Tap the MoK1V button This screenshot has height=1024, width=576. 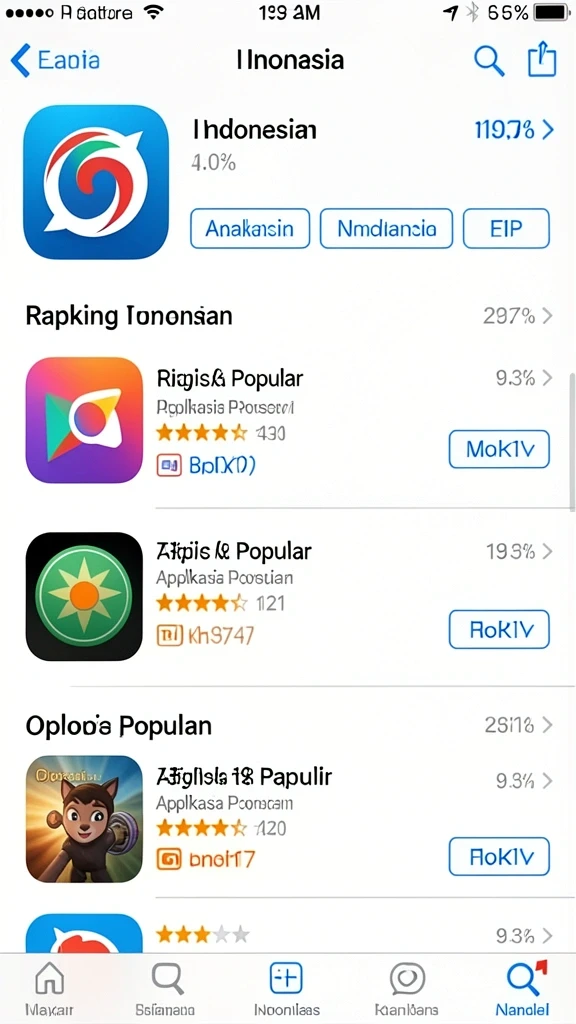coord(499,449)
